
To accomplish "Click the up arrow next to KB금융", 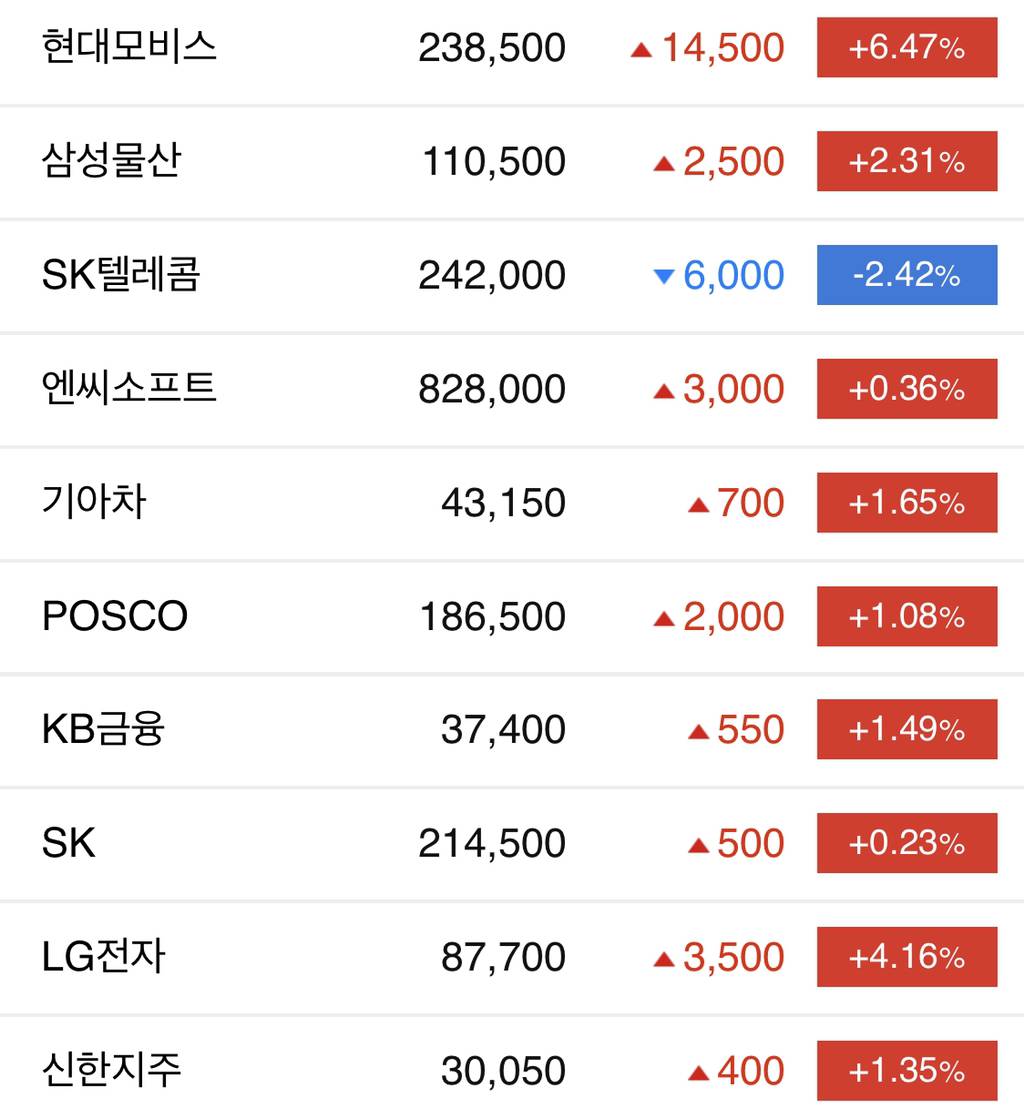I will tap(697, 730).
